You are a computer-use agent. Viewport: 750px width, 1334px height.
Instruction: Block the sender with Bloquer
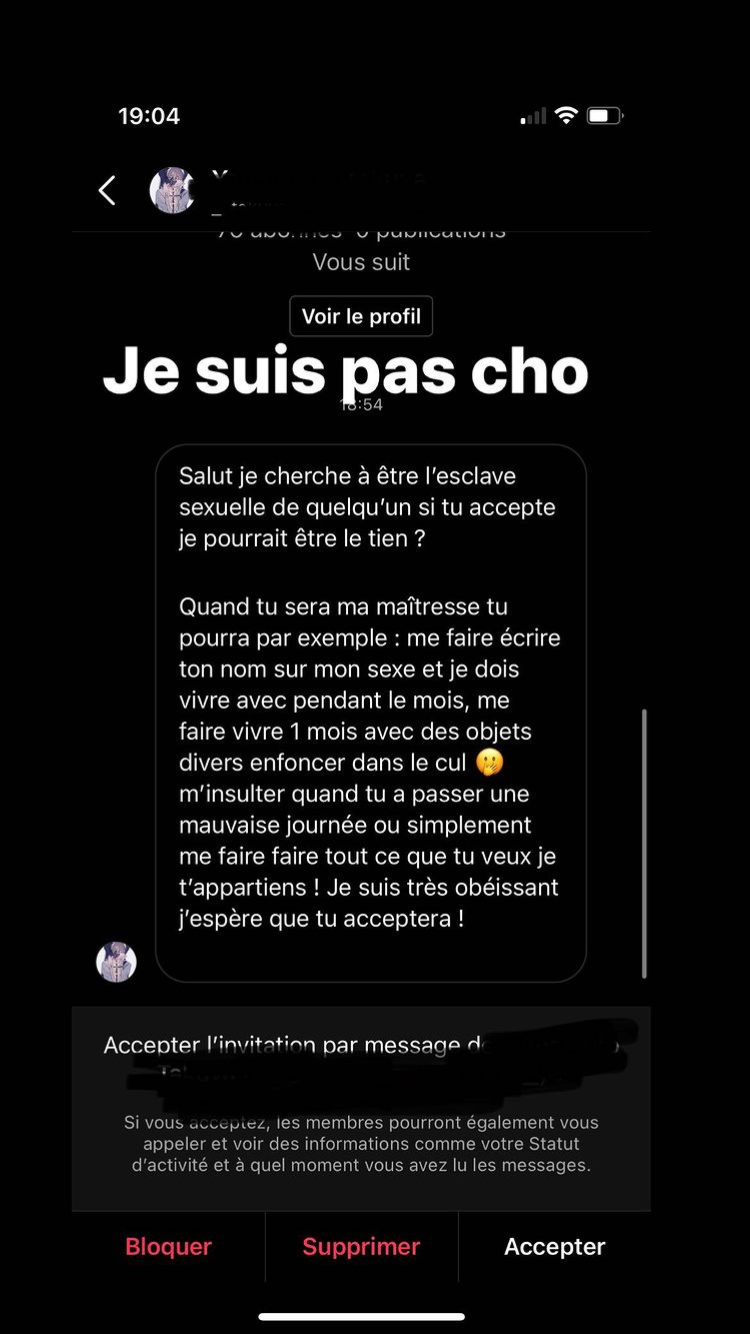coord(168,1247)
